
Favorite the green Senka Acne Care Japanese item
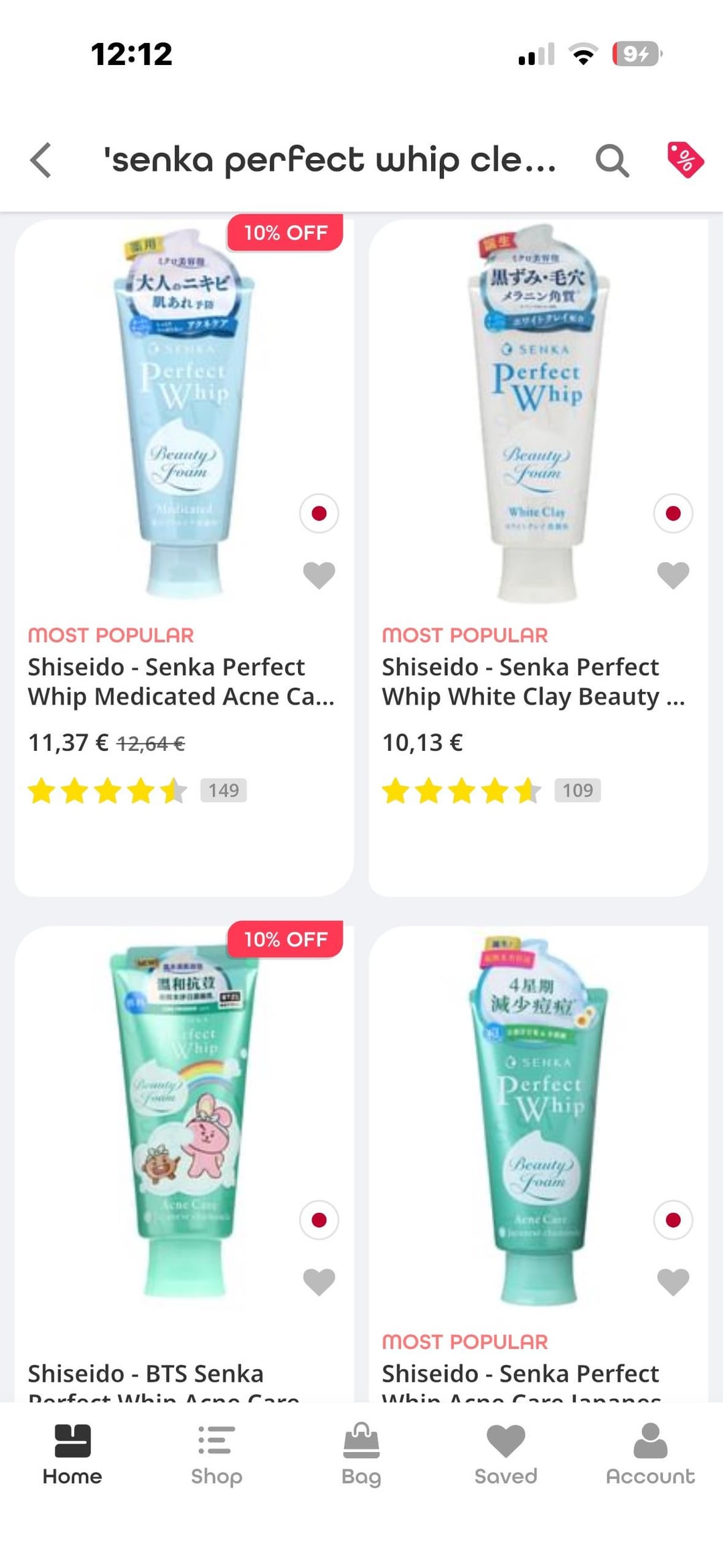point(673,1281)
